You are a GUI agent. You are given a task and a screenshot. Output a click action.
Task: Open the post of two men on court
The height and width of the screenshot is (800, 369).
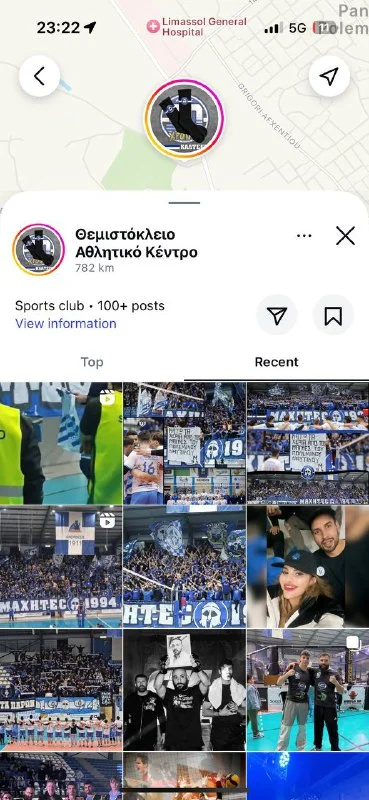[308, 690]
